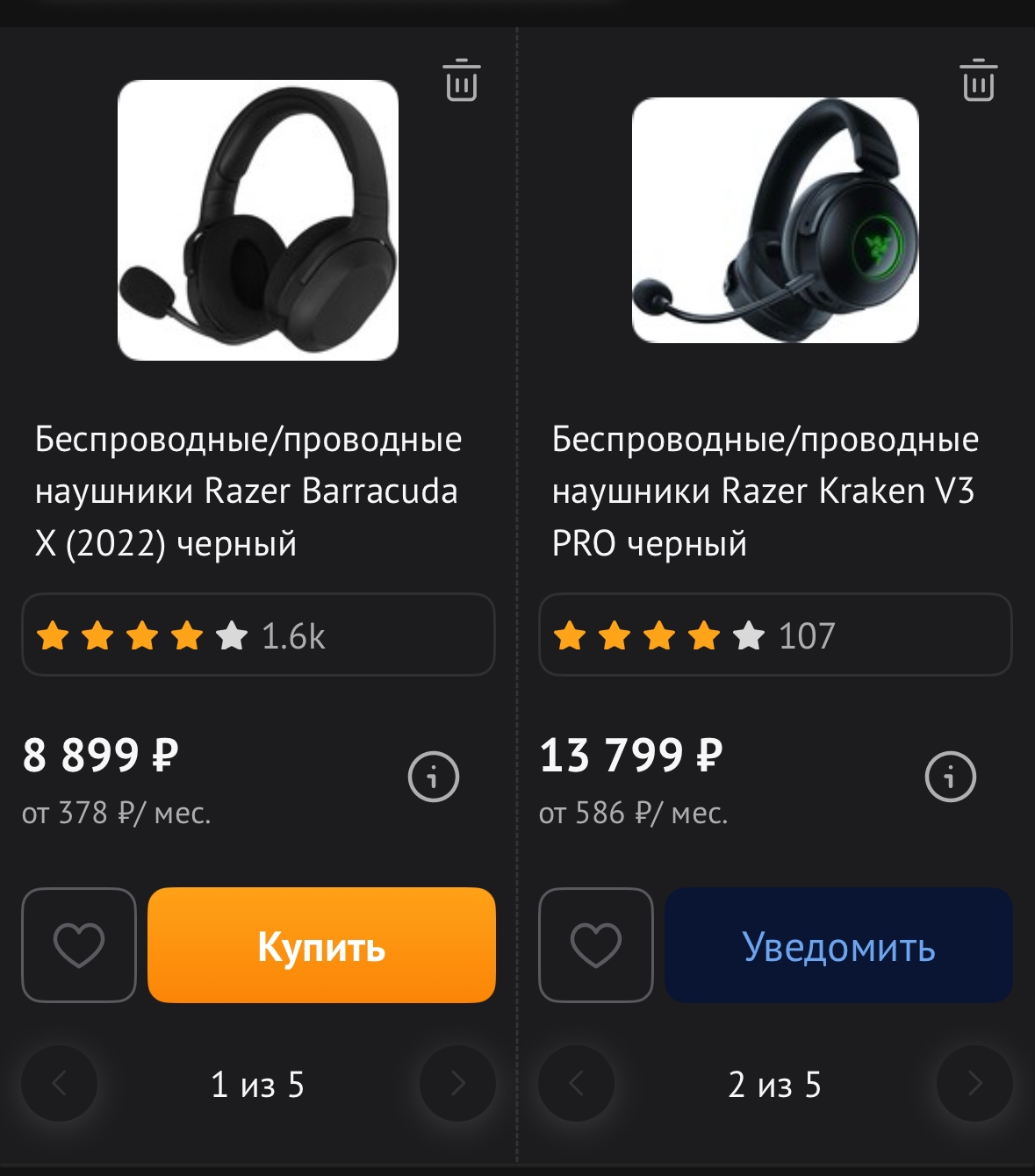
Task: Go to previous item before 1 из 5
Action: 59,1084
